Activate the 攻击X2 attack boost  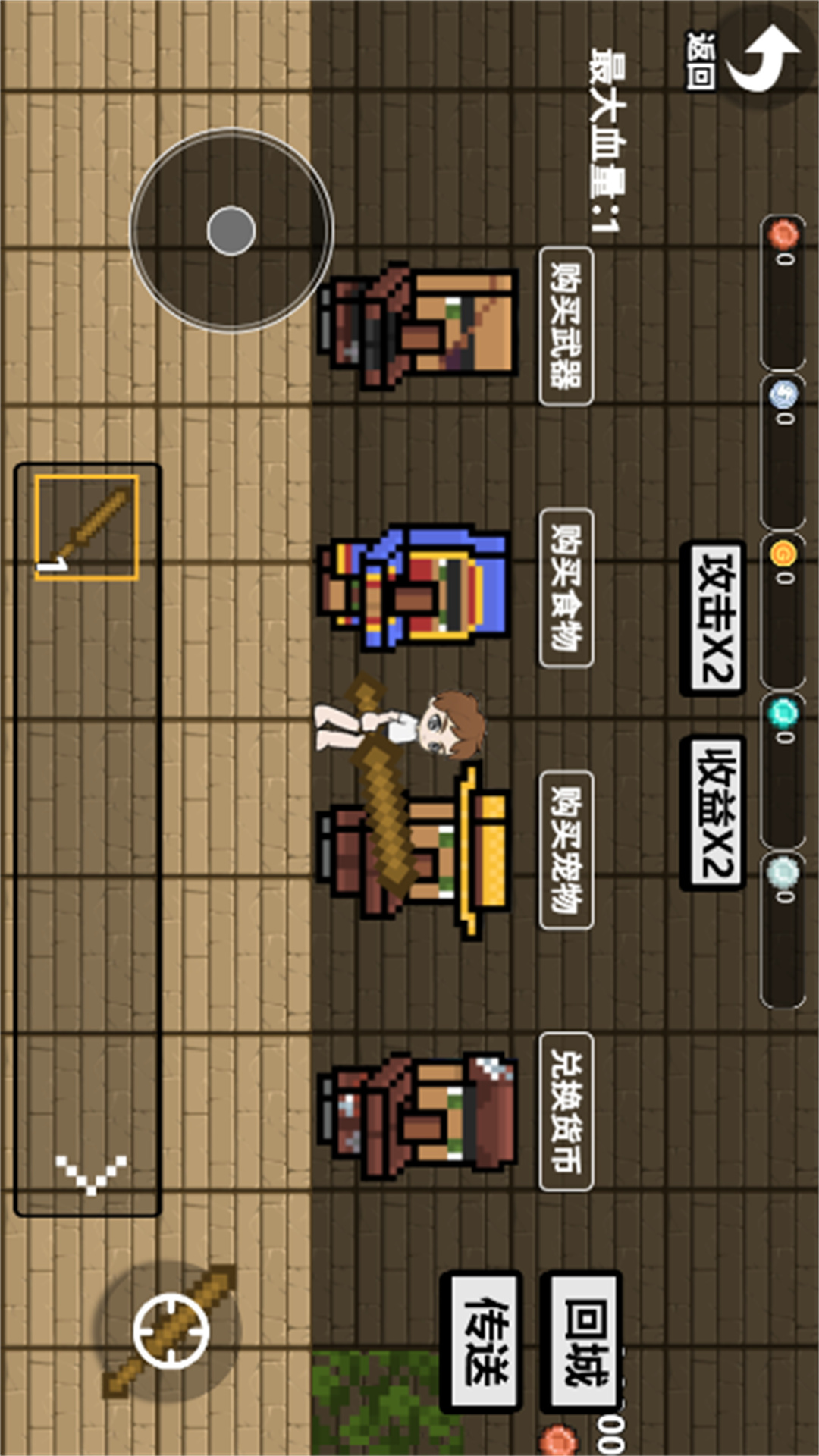(712, 617)
